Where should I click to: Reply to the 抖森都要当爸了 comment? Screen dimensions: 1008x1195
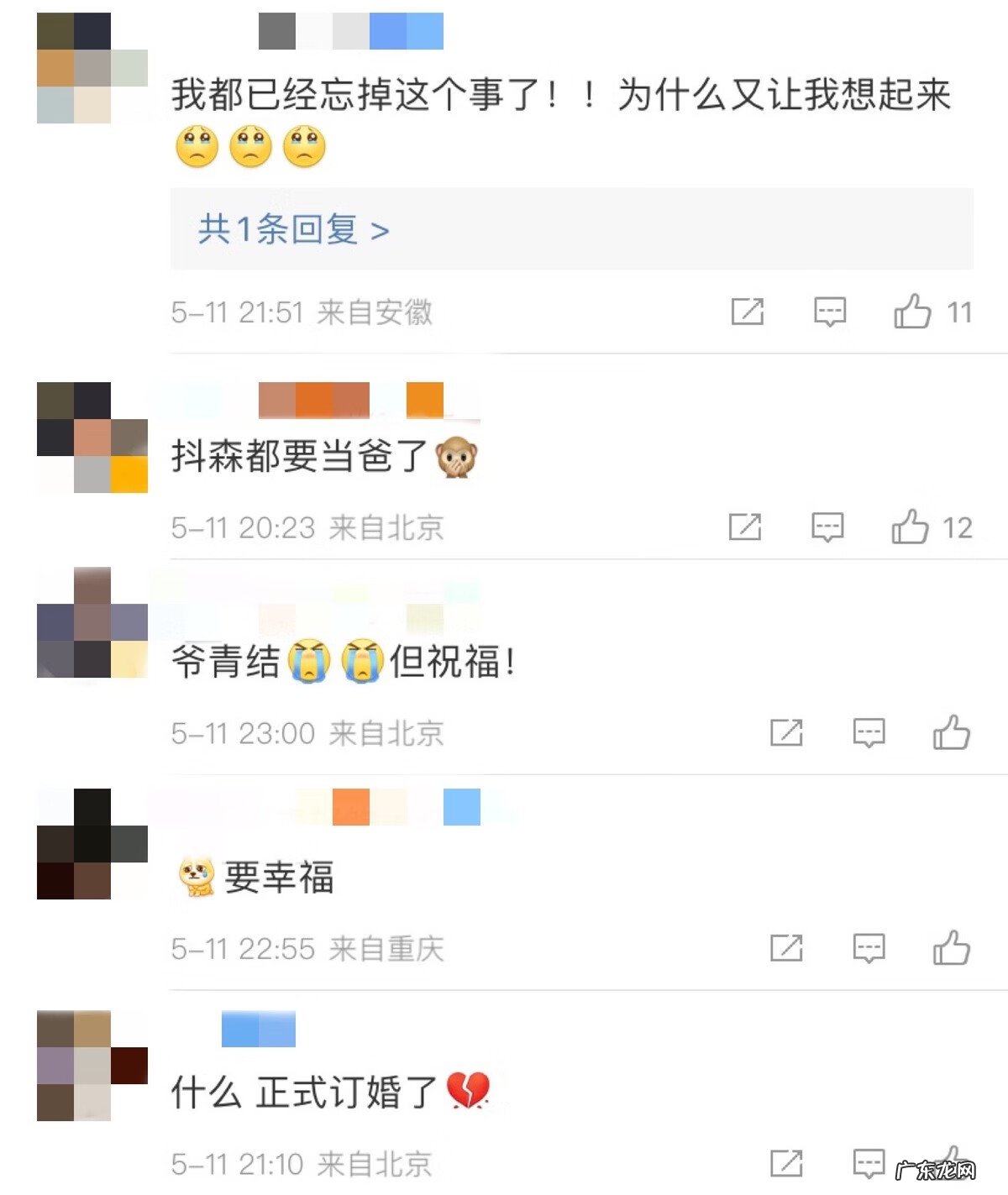827,527
